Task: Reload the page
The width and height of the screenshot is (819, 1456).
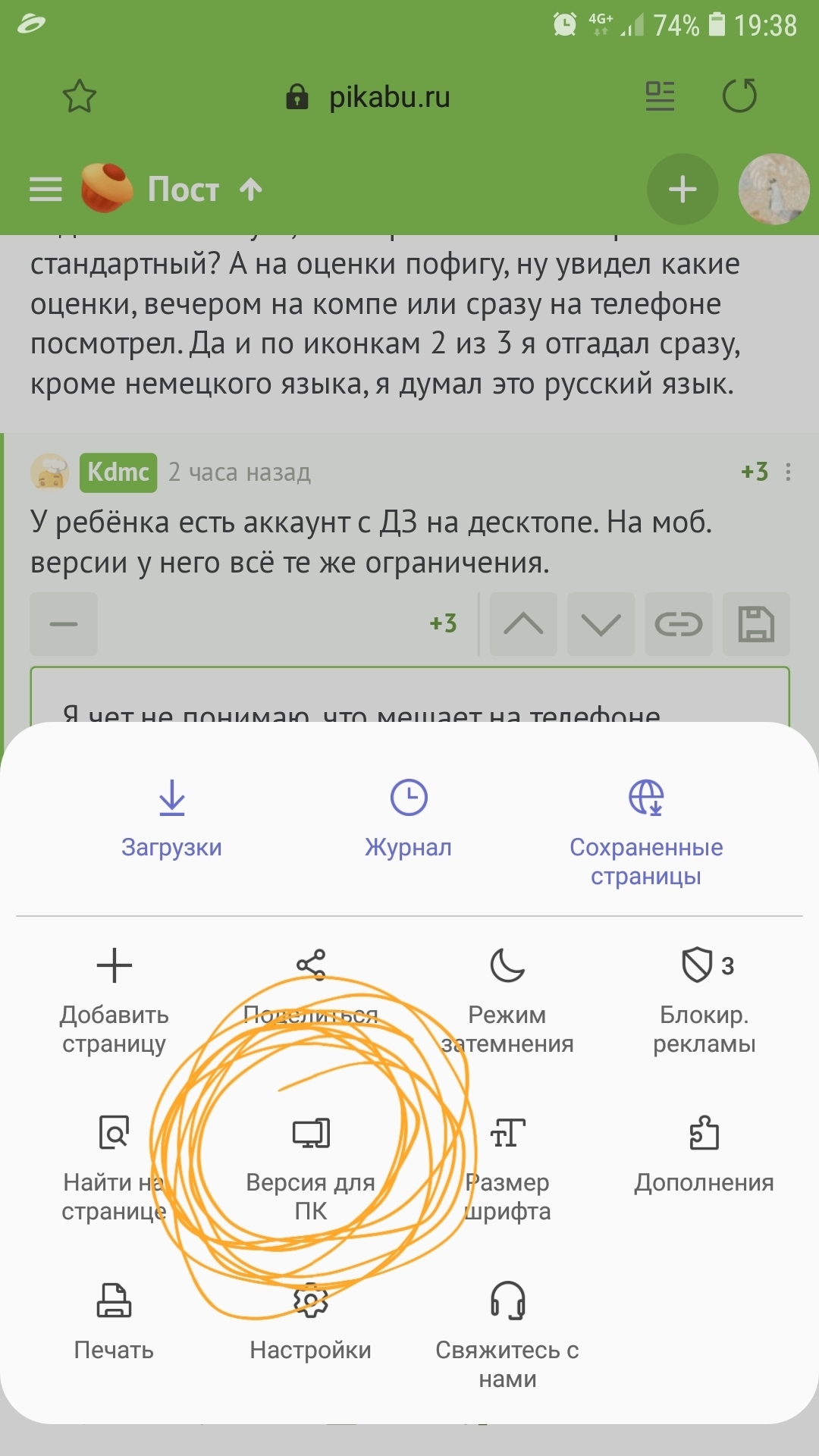Action: click(739, 96)
